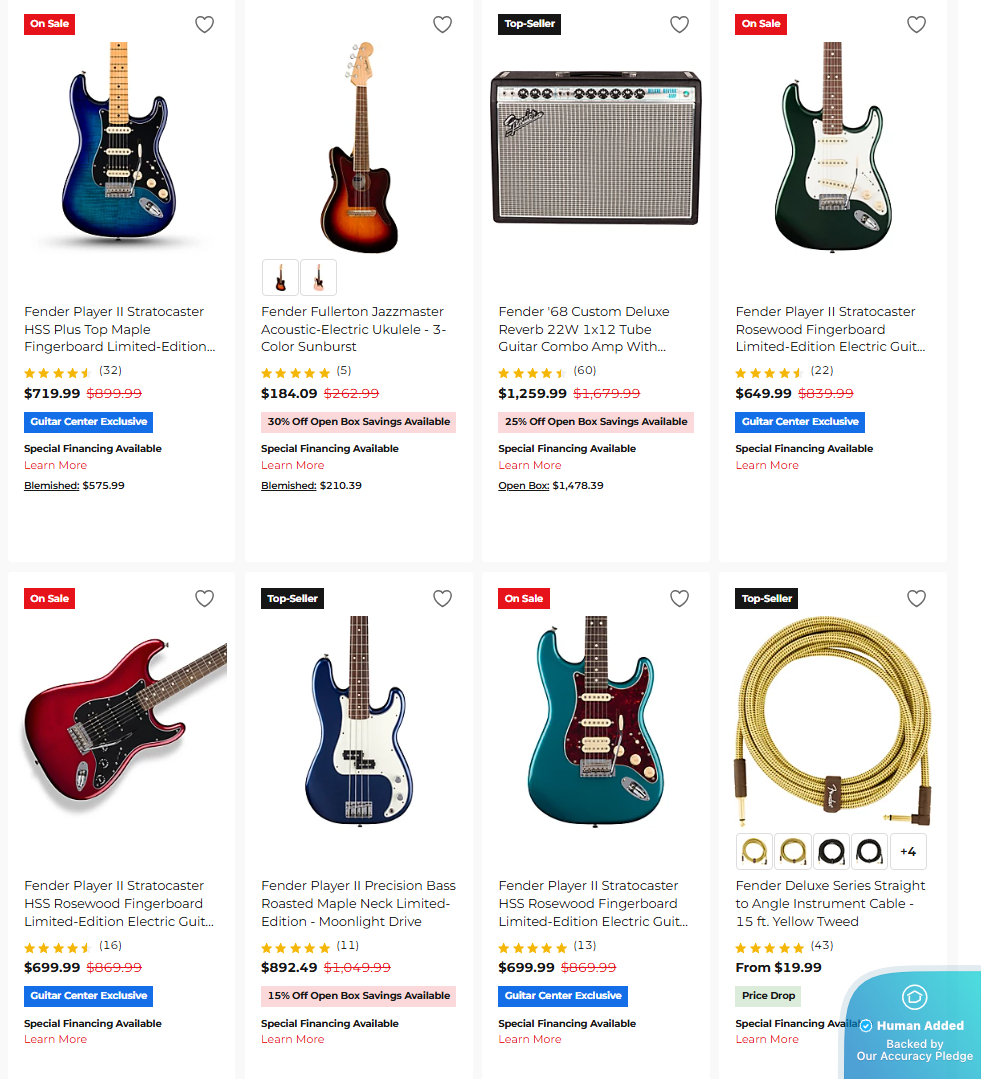This screenshot has width=981, height=1079.
Task: Tap Learn More under the Precision Bass
Action: [x=292, y=1040]
